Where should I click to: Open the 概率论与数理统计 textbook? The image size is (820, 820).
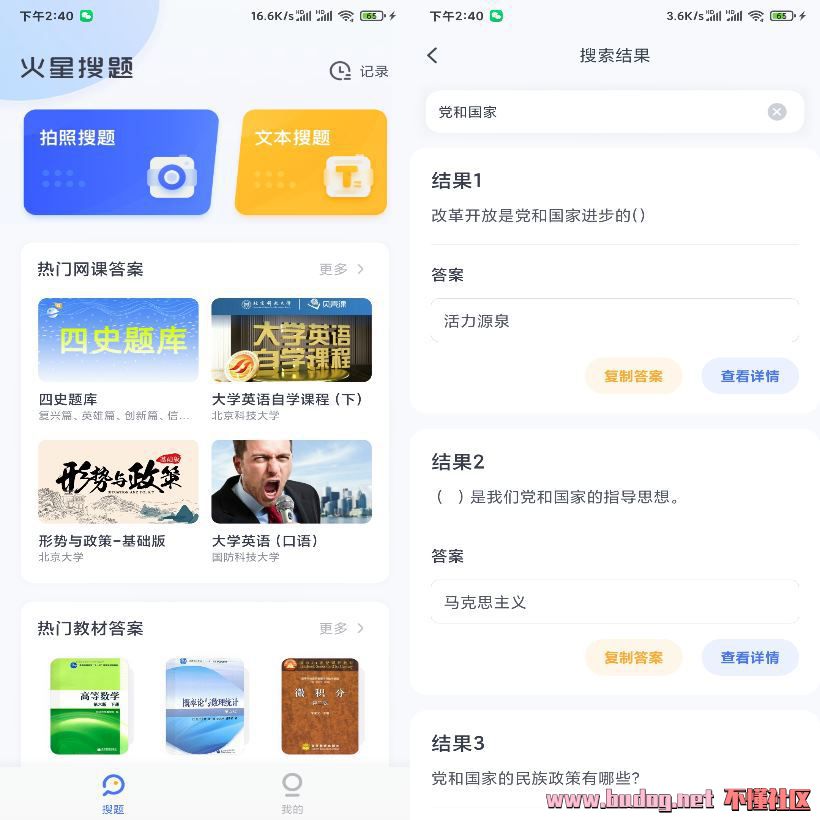pos(205,705)
